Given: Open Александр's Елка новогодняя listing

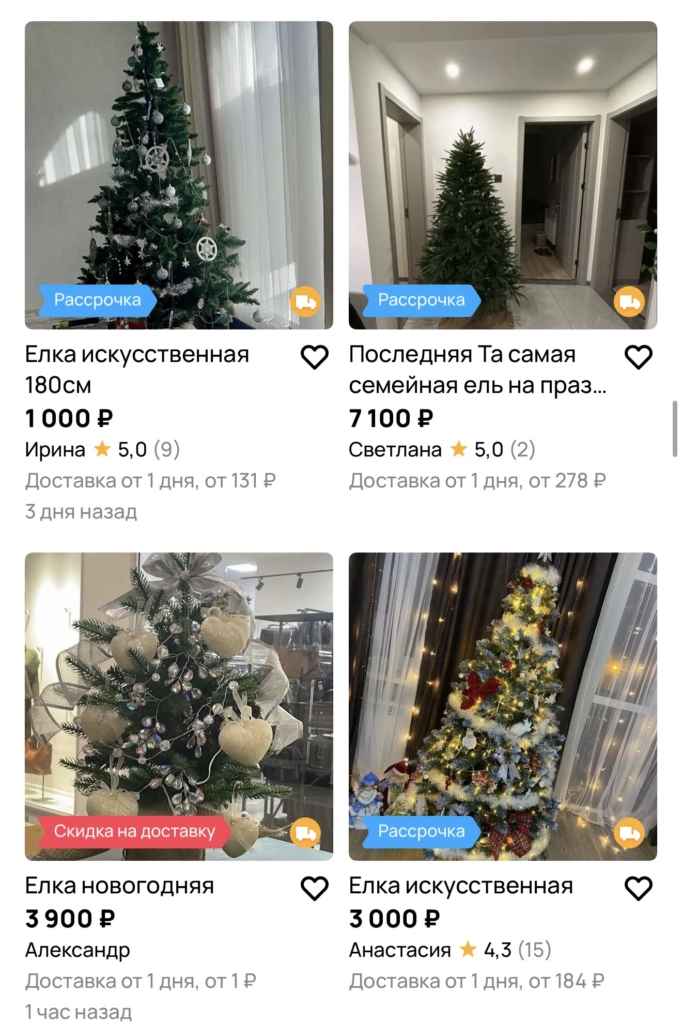Looking at the screenshot, I should (178, 706).
